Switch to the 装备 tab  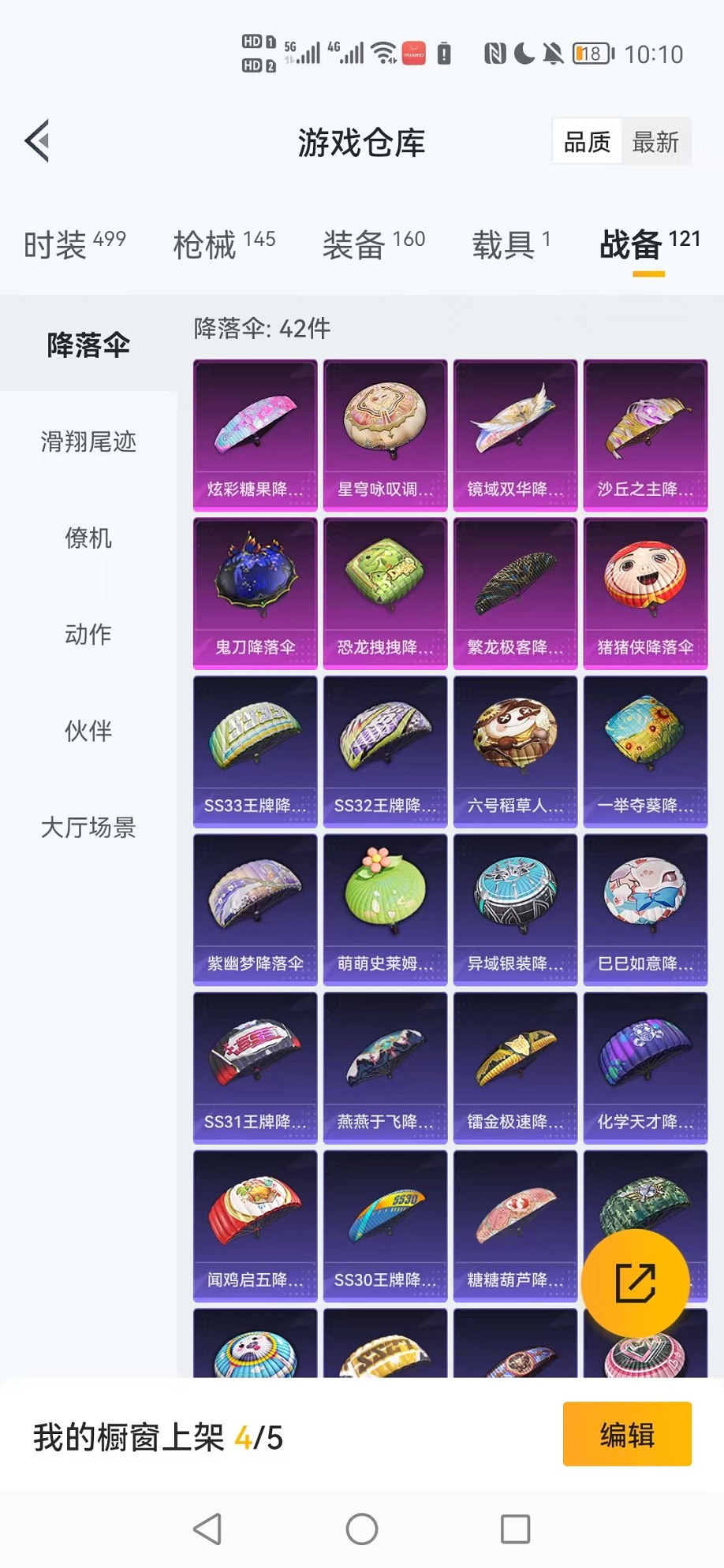point(373,244)
